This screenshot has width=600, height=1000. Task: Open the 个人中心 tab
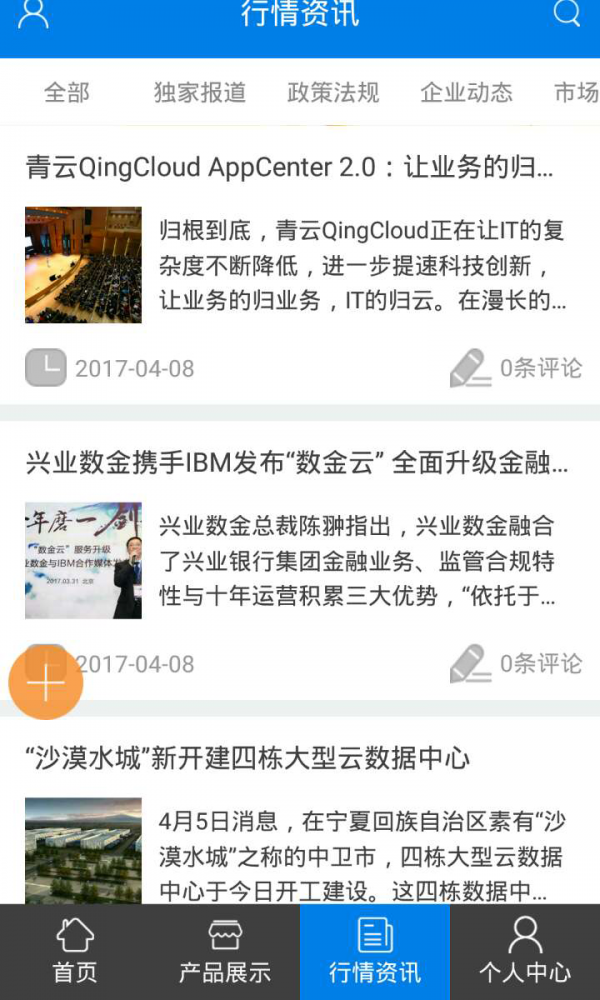(x=525, y=952)
